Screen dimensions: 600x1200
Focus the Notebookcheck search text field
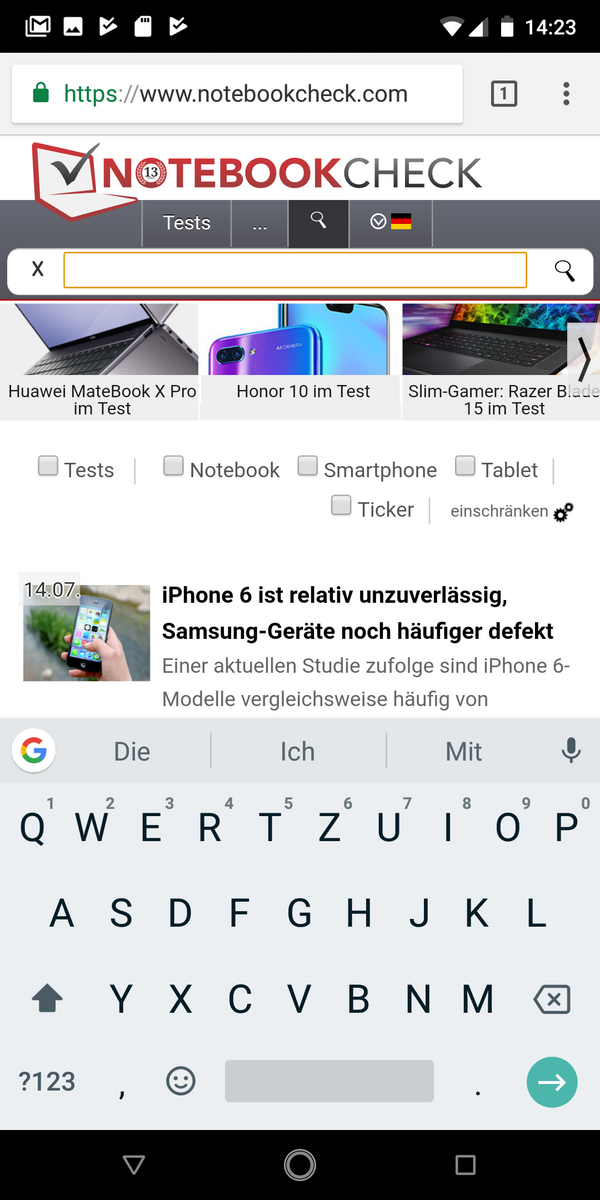point(295,270)
